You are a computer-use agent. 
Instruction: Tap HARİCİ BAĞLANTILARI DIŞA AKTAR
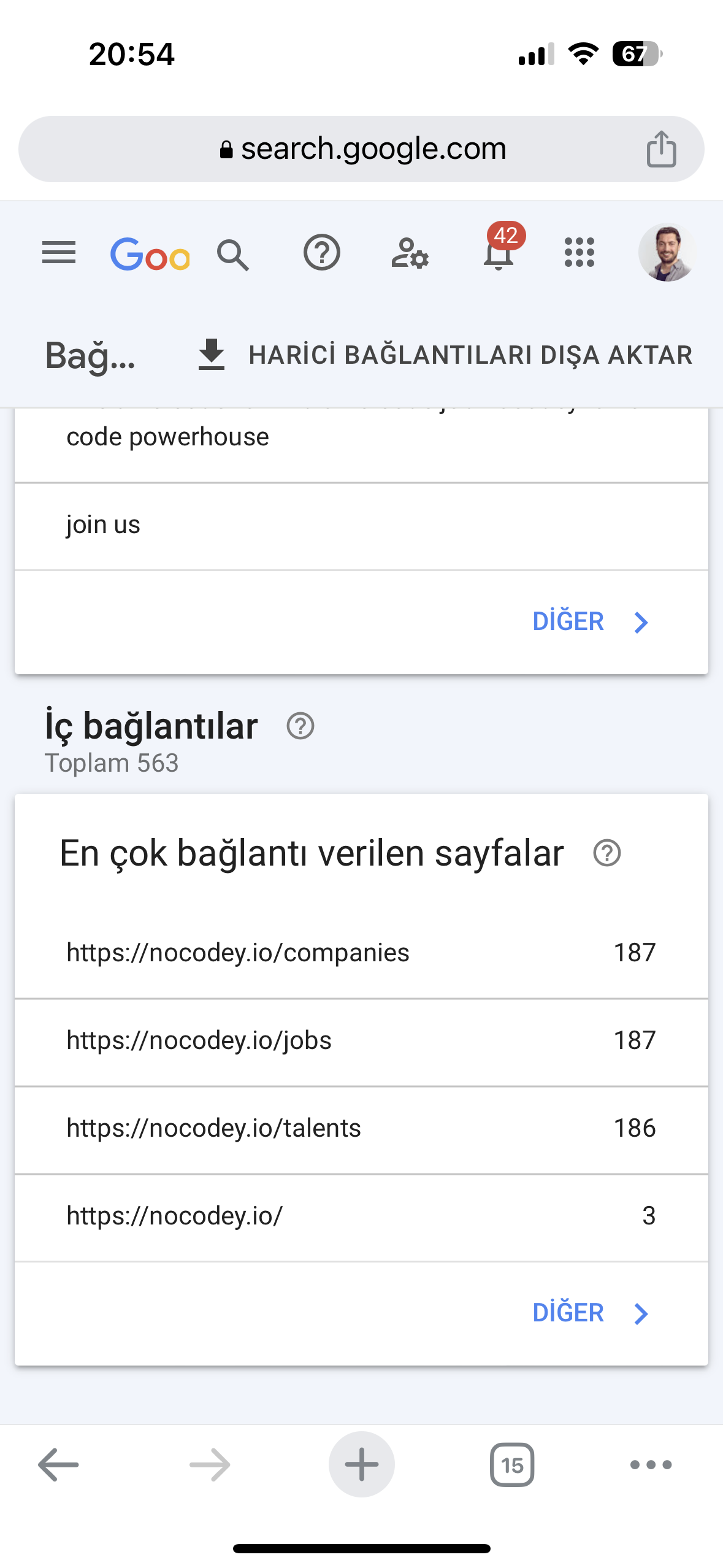tap(446, 355)
